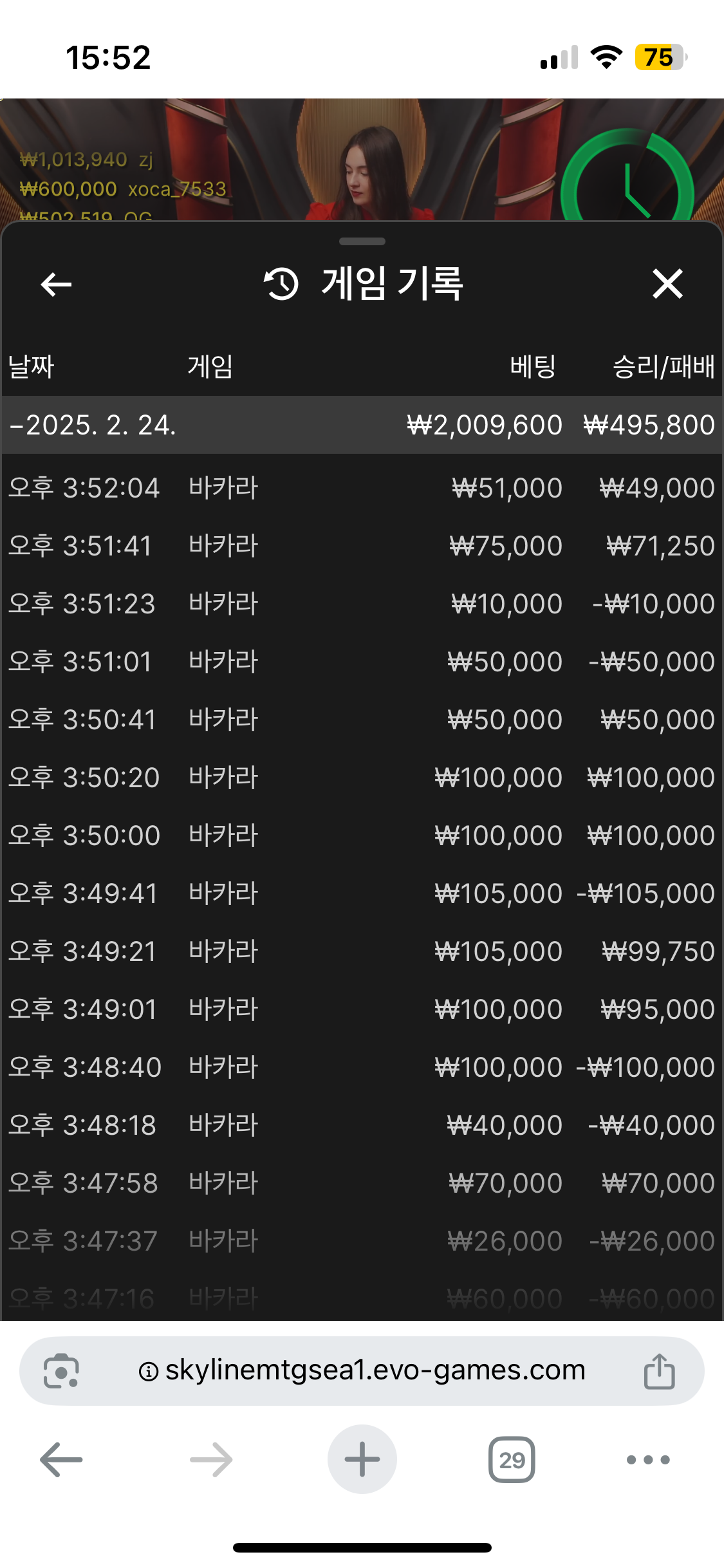Select the 3:49:21 baccarat entry
Viewport: 724px width, 1568px height.
[x=362, y=951]
